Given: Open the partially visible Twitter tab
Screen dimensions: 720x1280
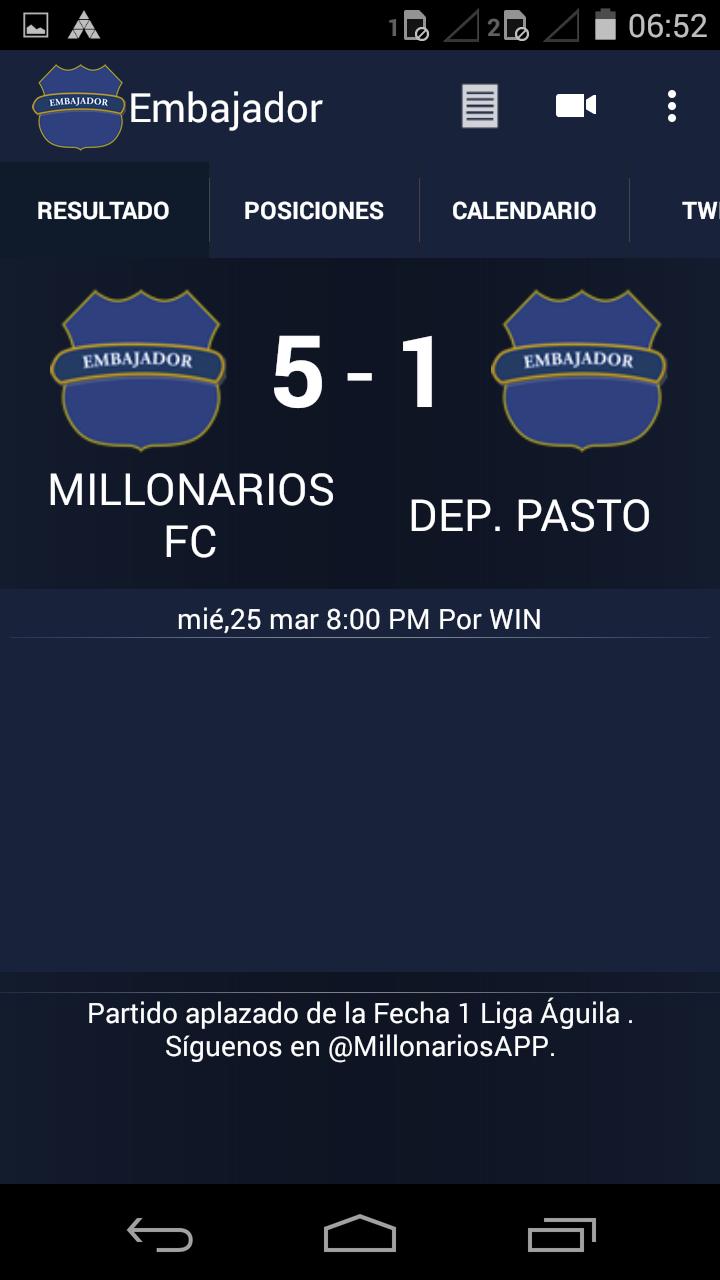Looking at the screenshot, I should (699, 211).
